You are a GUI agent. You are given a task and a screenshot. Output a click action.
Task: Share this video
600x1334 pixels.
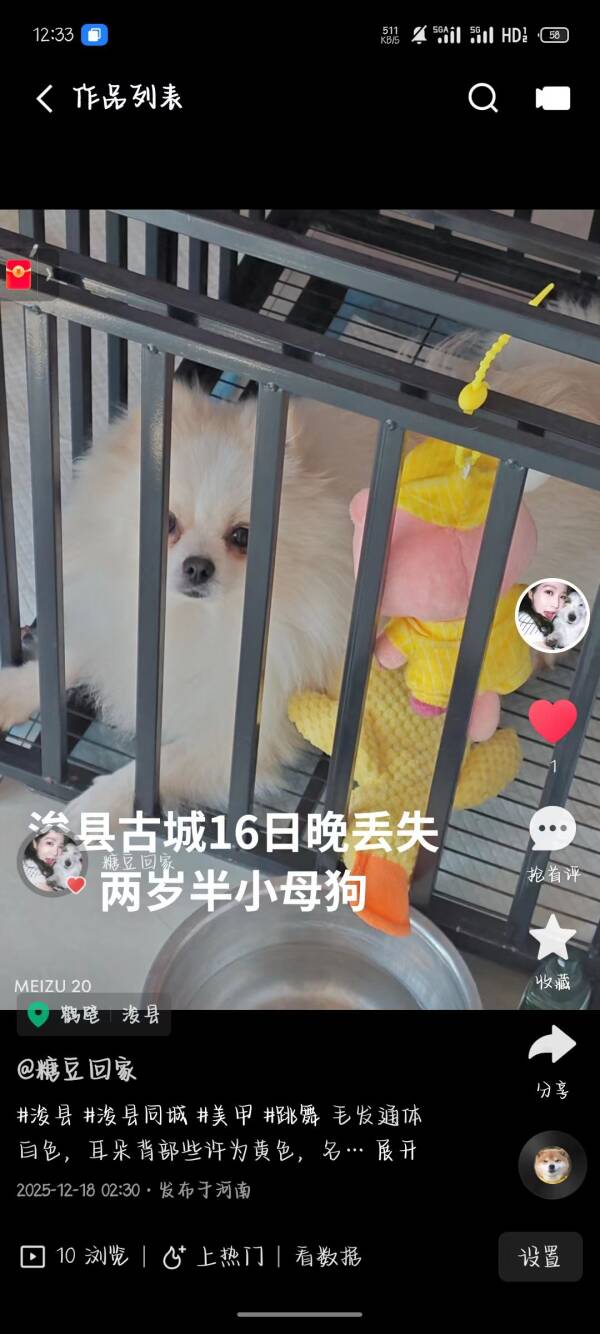point(552,1048)
